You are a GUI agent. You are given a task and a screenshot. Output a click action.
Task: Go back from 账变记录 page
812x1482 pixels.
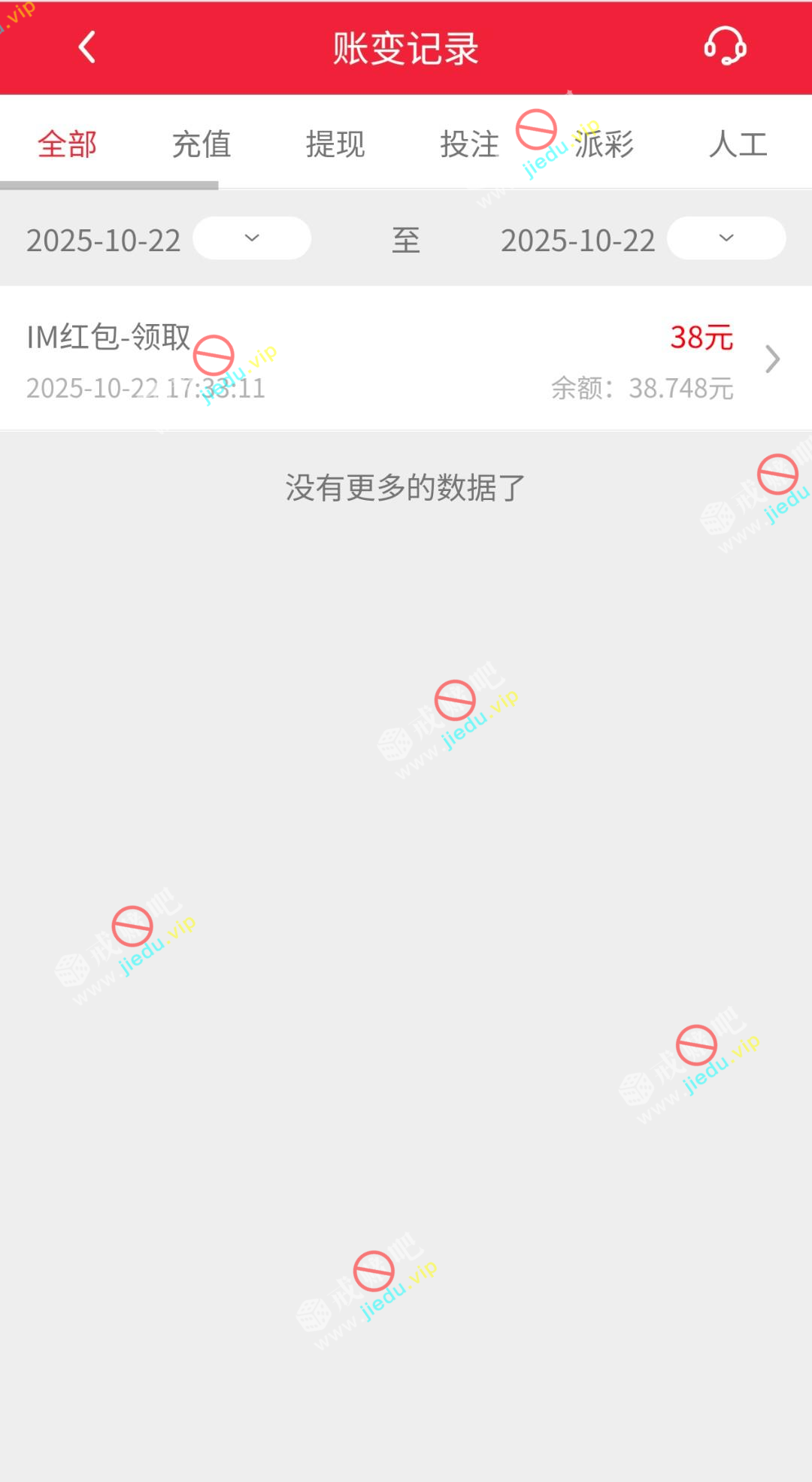pos(87,47)
